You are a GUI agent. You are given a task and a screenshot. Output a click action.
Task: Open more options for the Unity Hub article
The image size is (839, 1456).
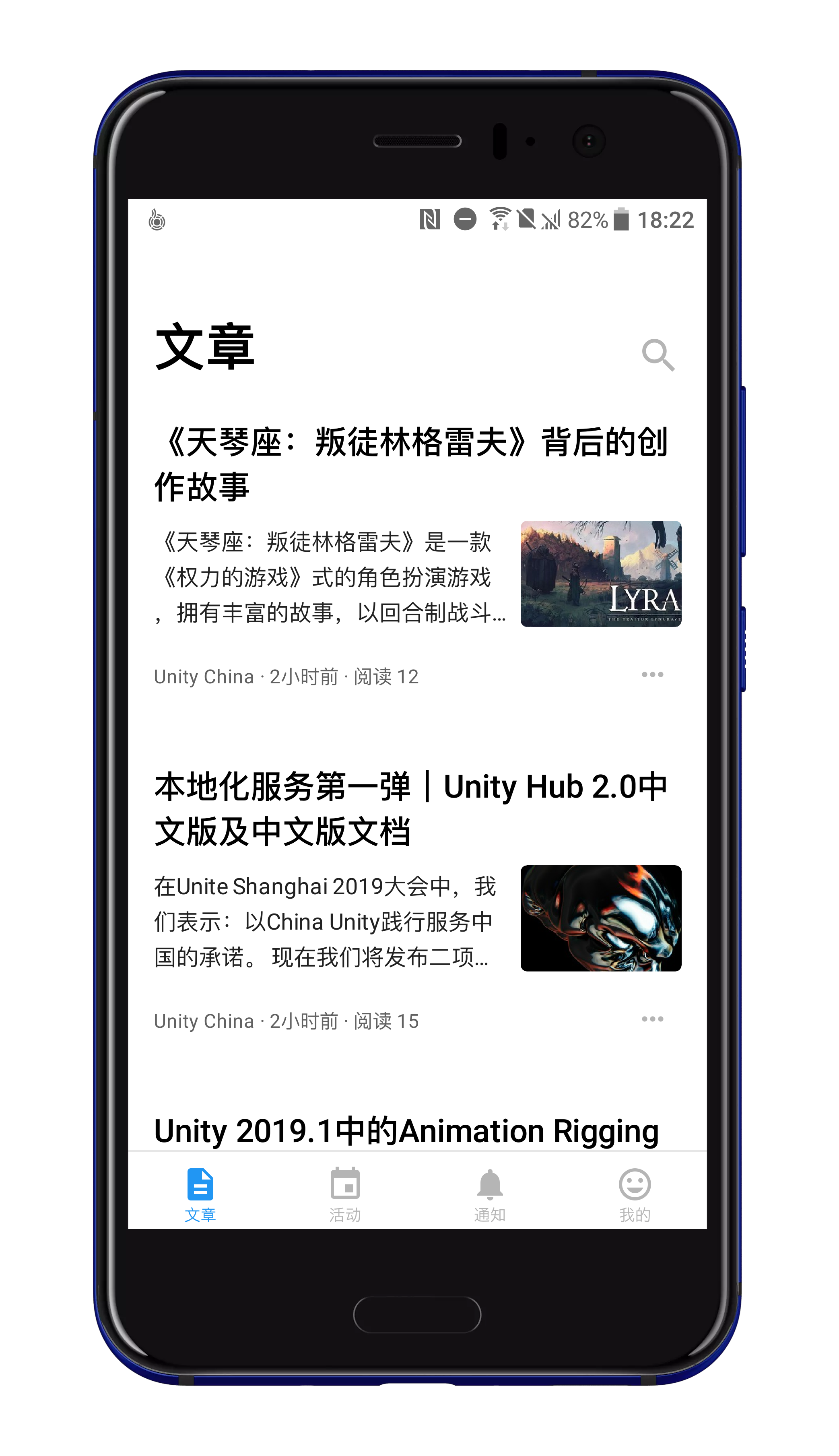coord(652,1019)
